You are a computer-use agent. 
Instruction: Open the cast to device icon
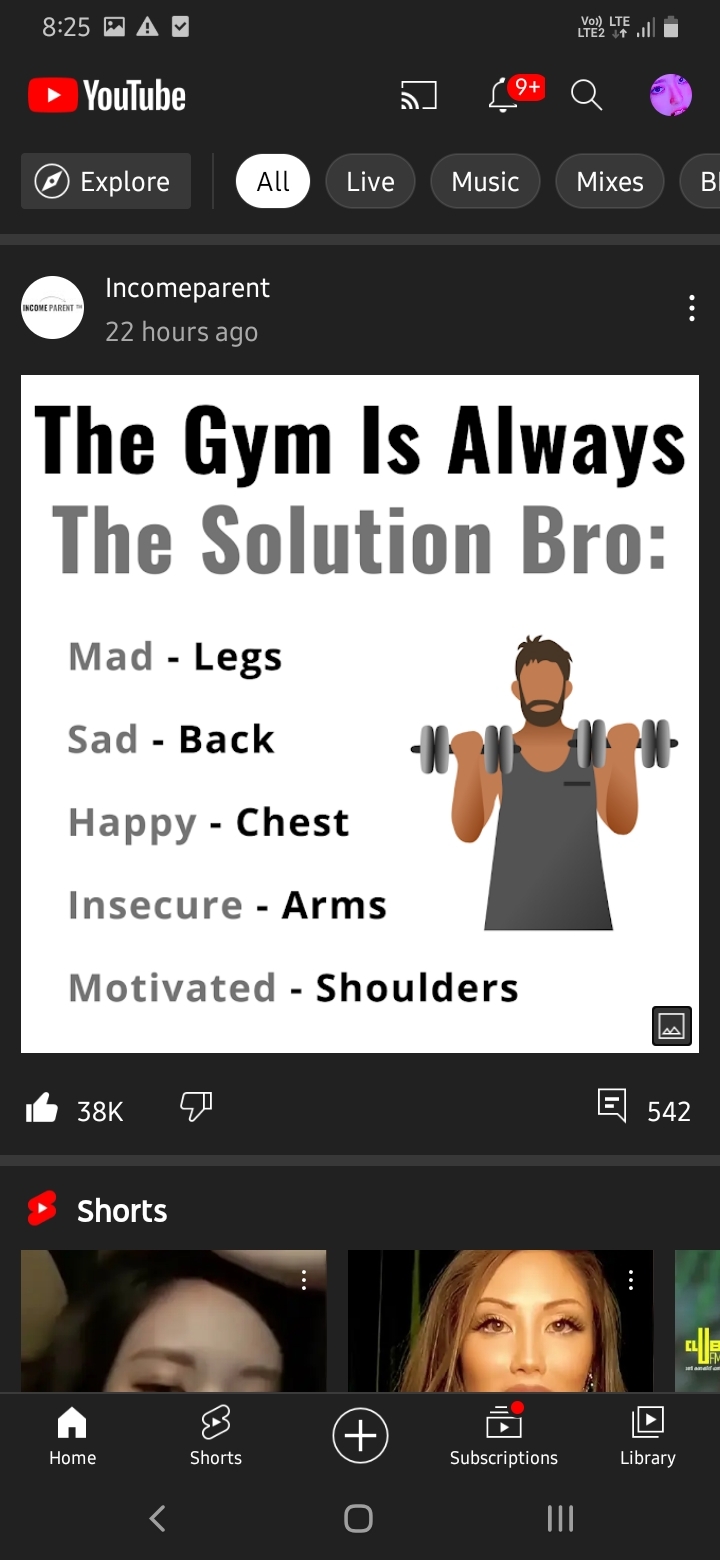click(x=418, y=96)
